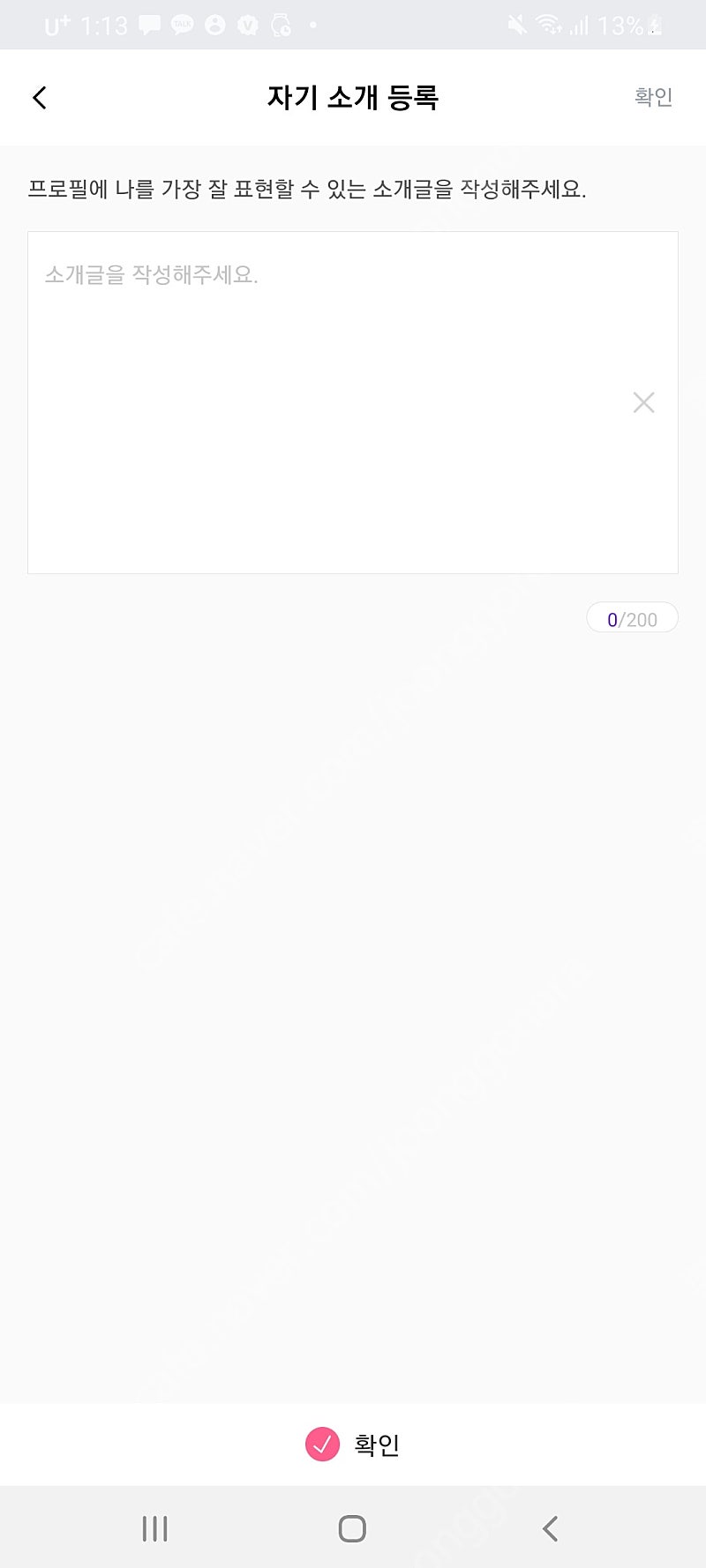Confirm with the pink check 확인 button
706x1568 pixels.
[x=353, y=1445]
